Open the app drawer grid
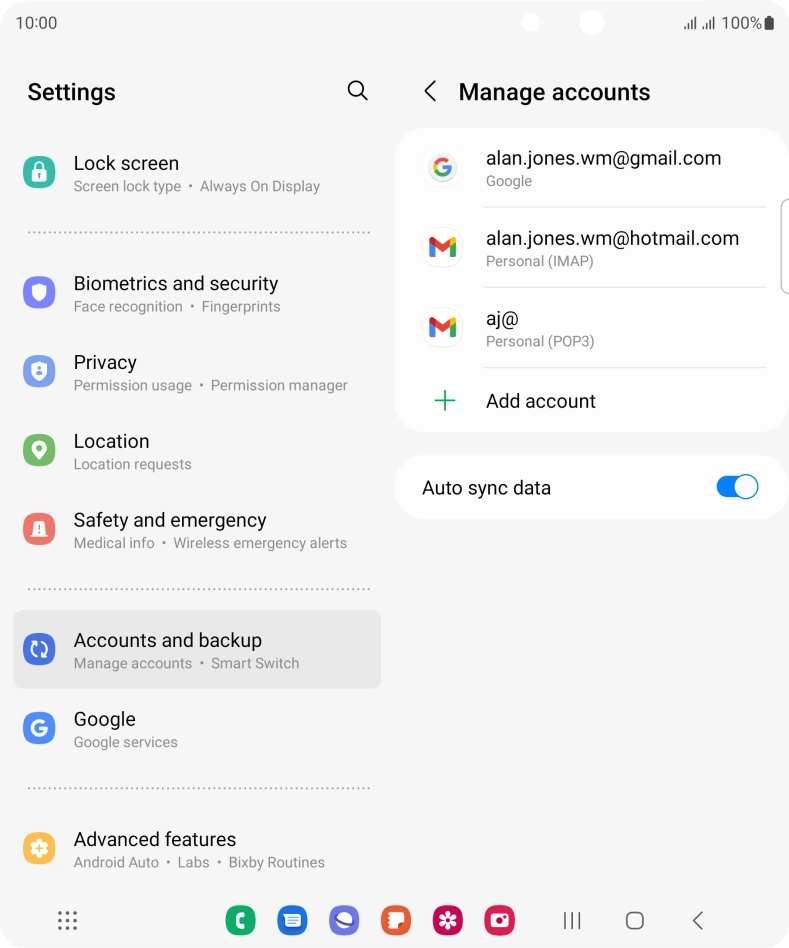 68,920
